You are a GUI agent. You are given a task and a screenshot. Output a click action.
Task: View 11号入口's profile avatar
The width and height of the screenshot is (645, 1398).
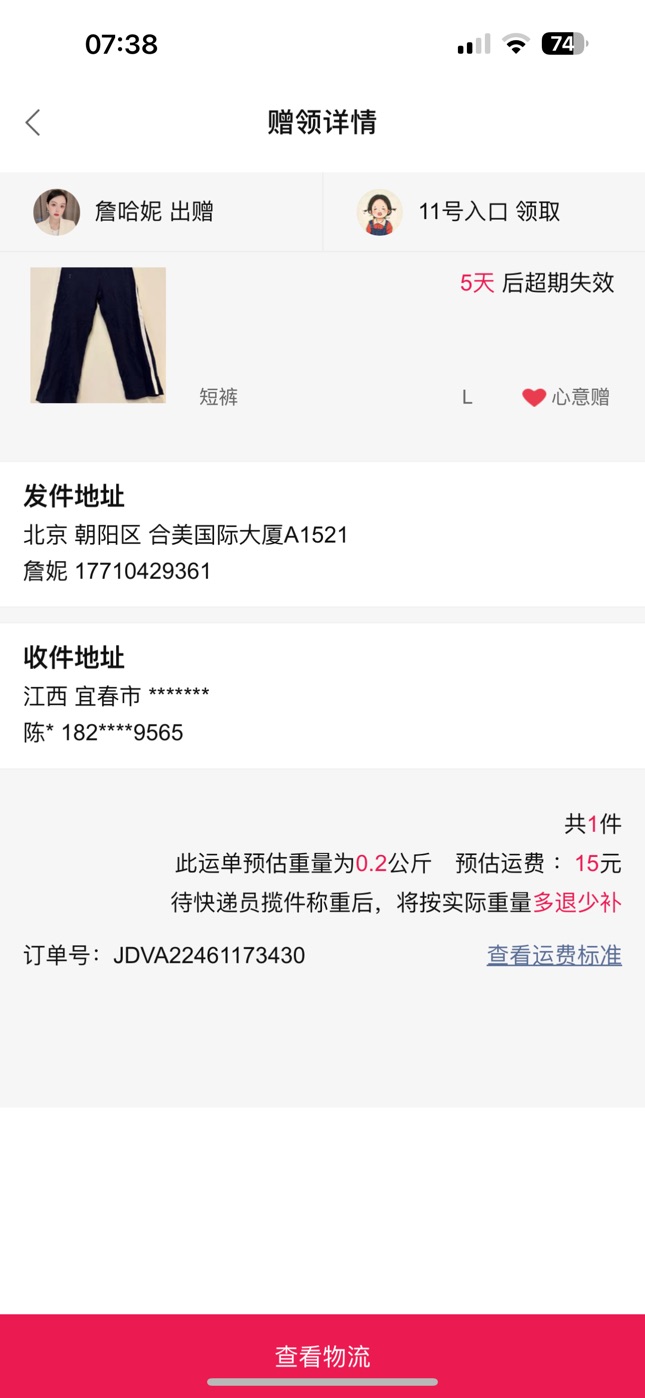[380, 212]
